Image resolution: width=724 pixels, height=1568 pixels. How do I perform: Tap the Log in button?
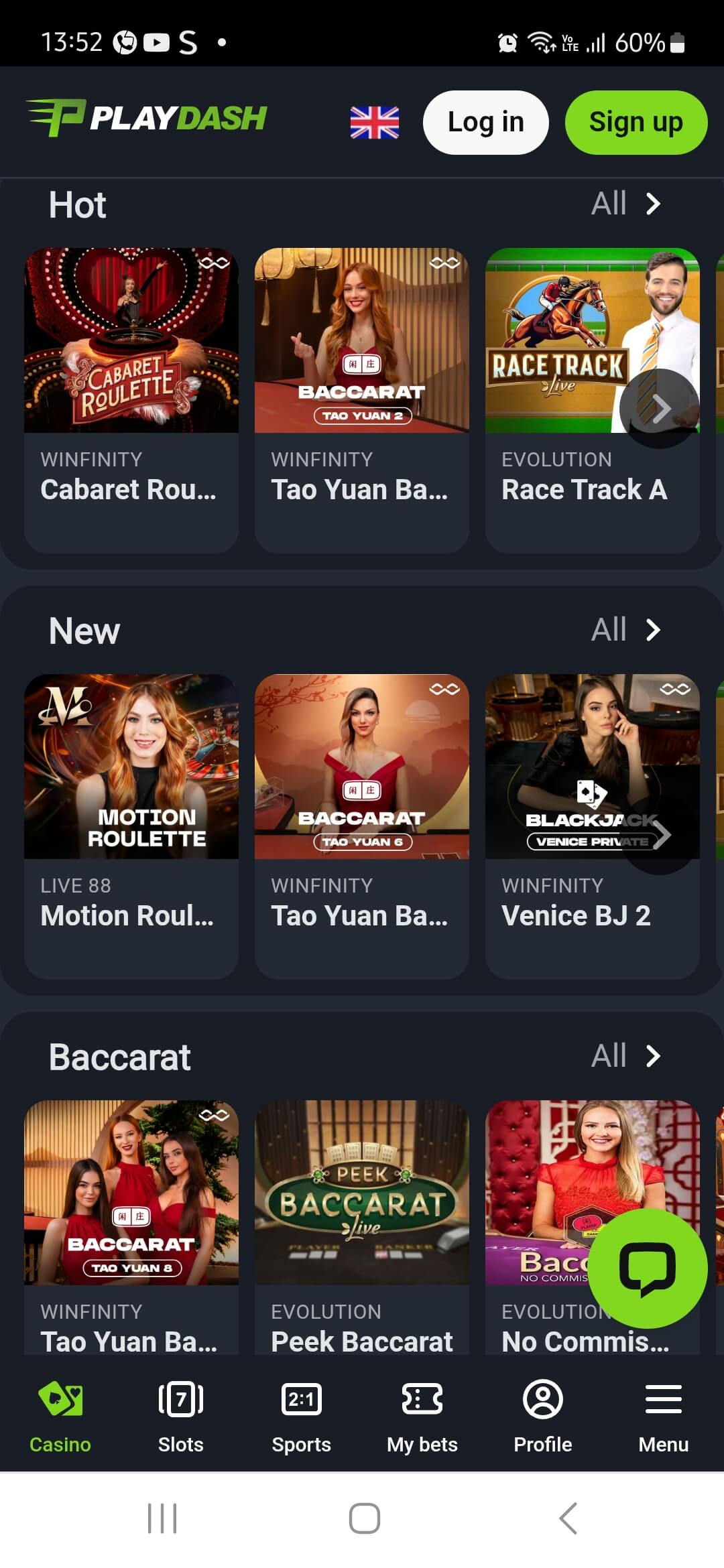485,123
